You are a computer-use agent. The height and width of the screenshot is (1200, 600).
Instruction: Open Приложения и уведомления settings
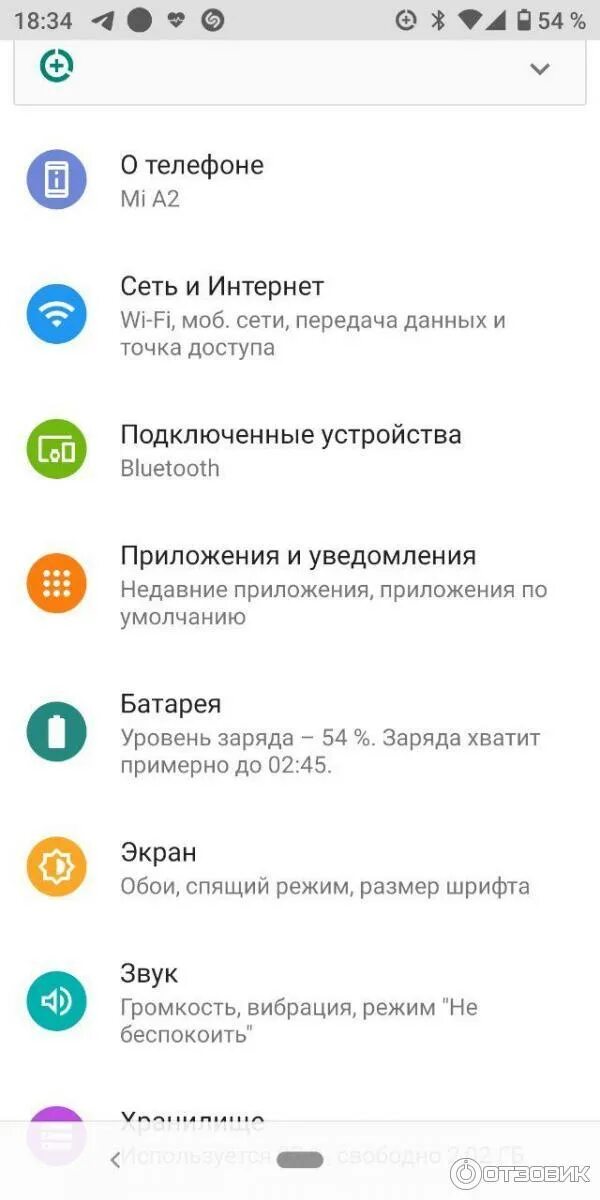pyautogui.click(x=300, y=584)
